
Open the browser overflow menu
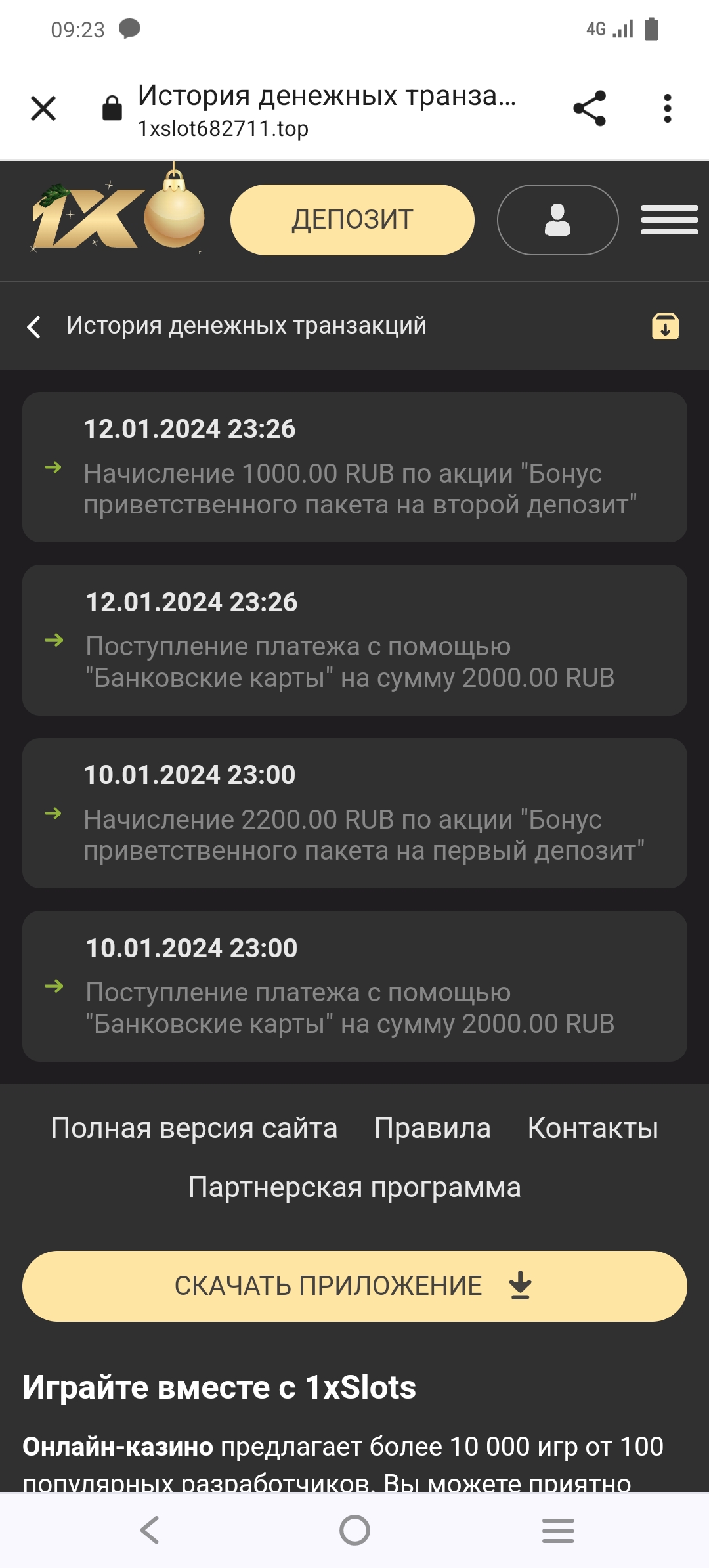tap(667, 108)
